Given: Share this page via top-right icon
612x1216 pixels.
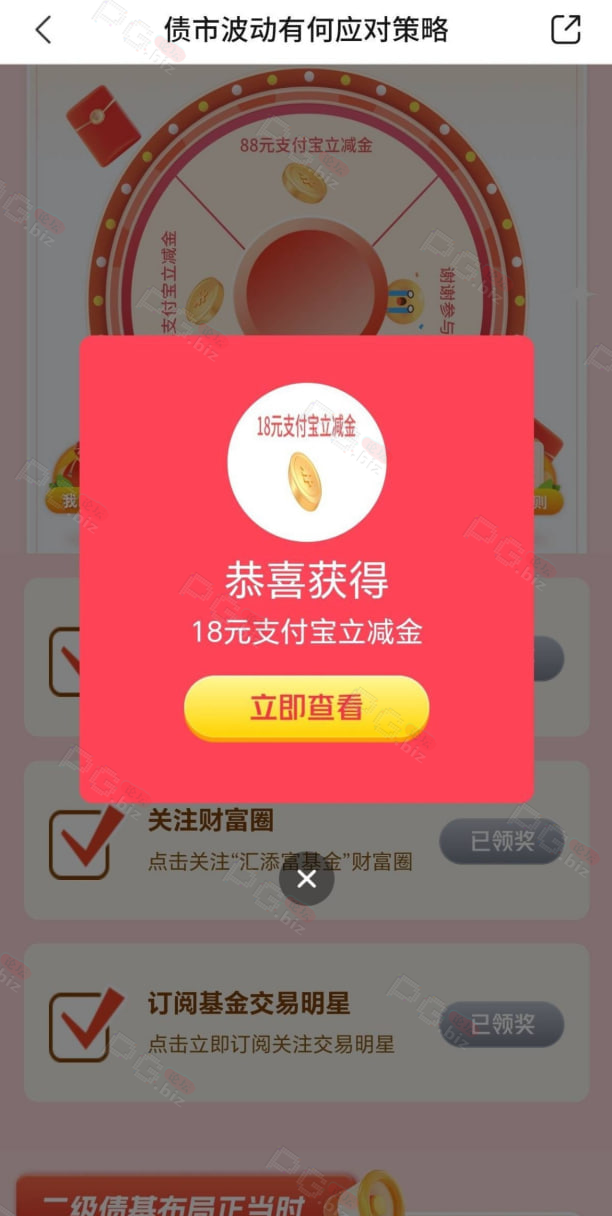Looking at the screenshot, I should point(566,29).
